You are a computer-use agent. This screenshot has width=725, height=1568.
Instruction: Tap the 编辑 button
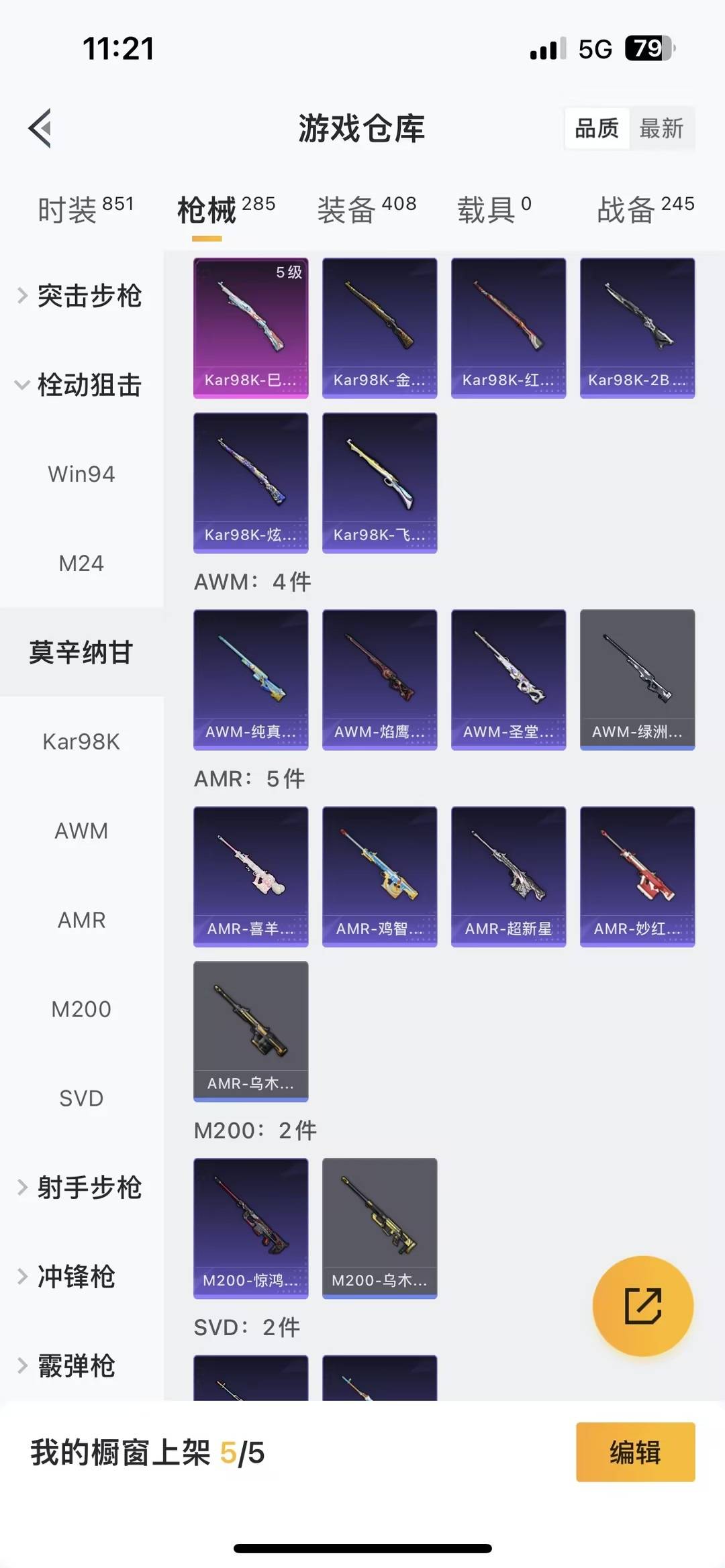(x=635, y=1452)
